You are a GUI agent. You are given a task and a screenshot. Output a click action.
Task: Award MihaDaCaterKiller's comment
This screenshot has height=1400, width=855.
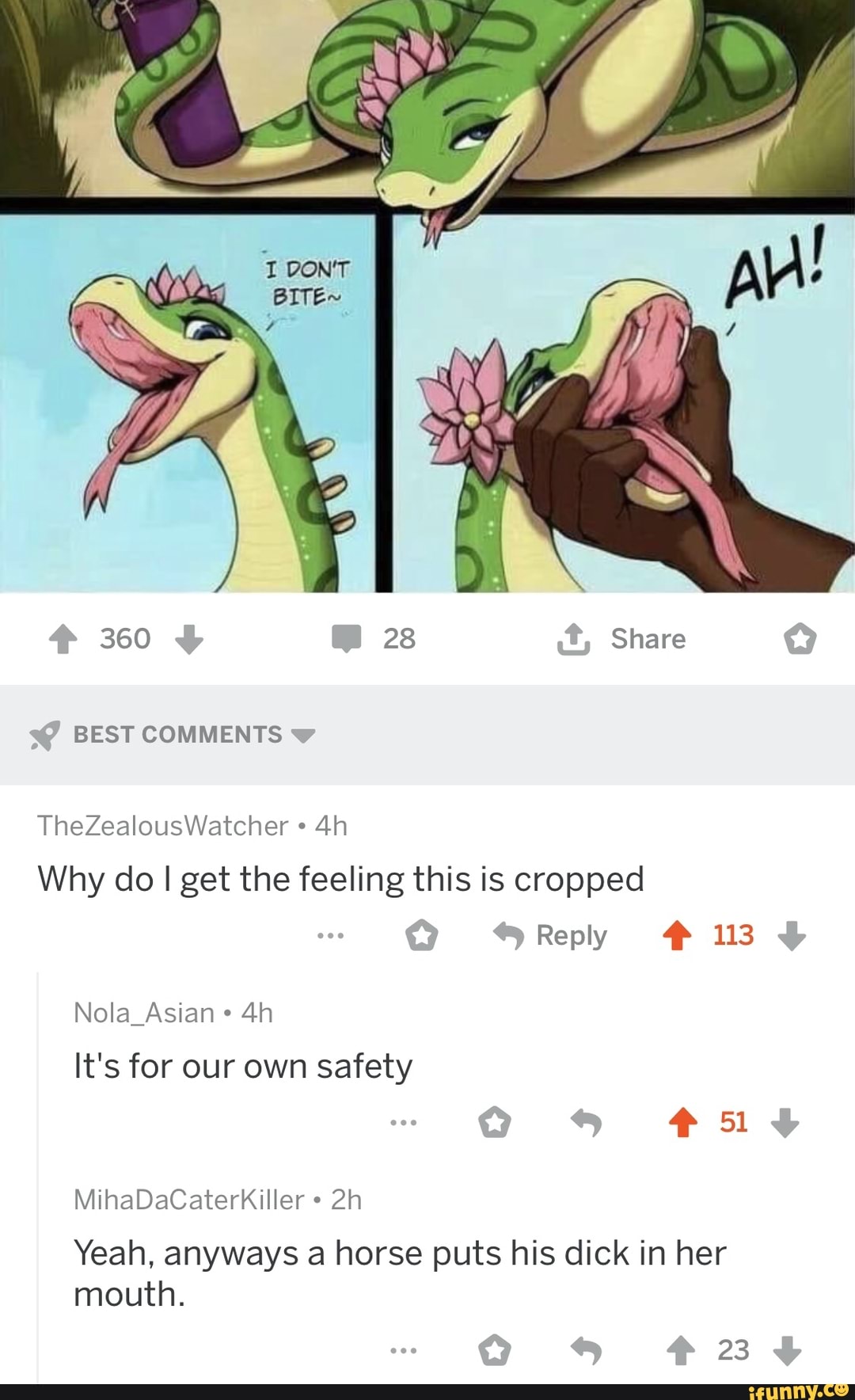click(x=495, y=1350)
